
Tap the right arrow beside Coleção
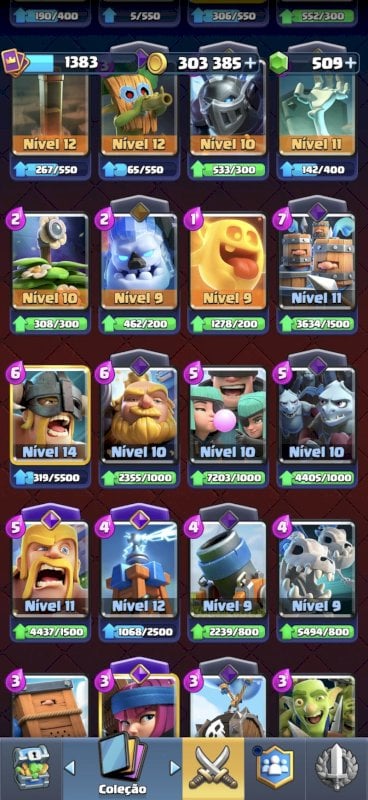175,767
